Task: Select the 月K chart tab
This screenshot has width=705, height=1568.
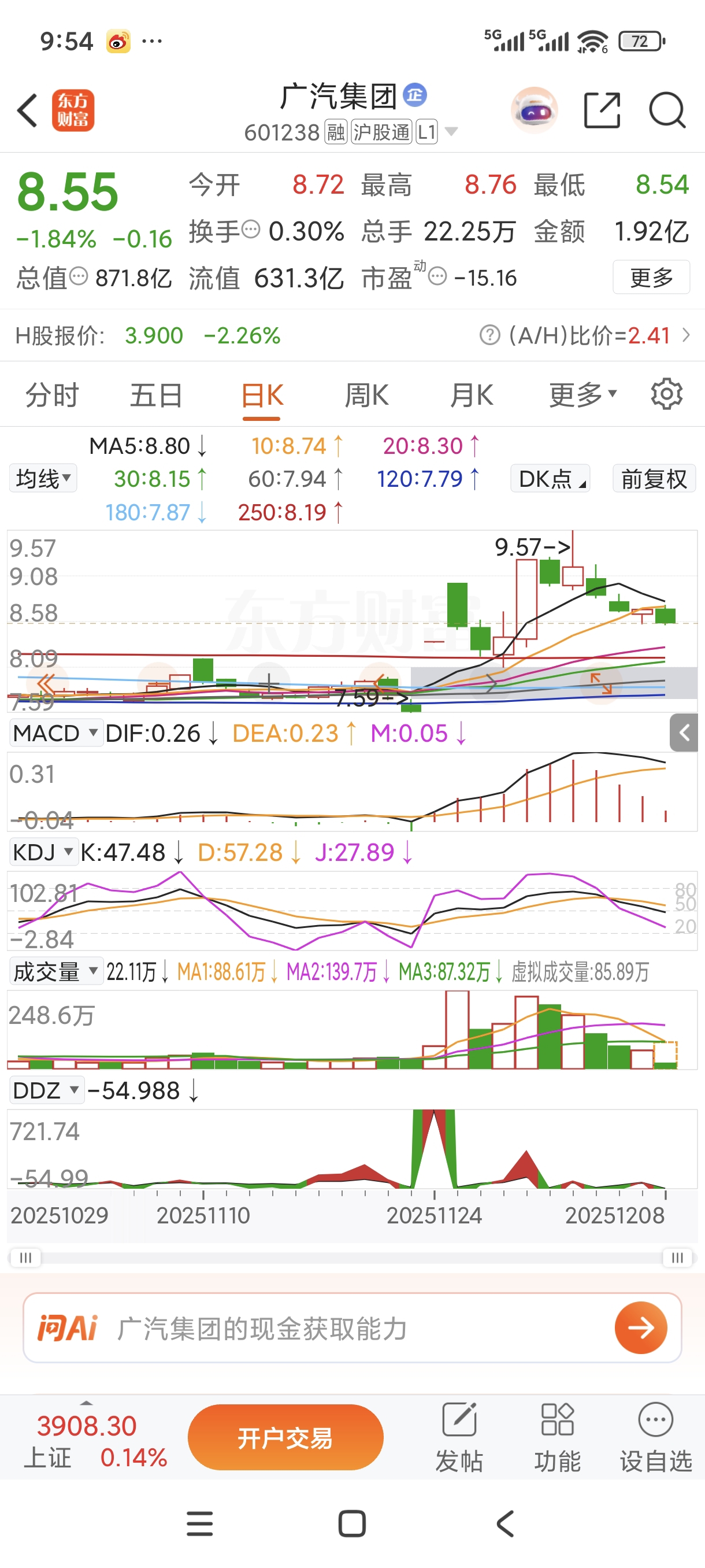Action: [471, 395]
